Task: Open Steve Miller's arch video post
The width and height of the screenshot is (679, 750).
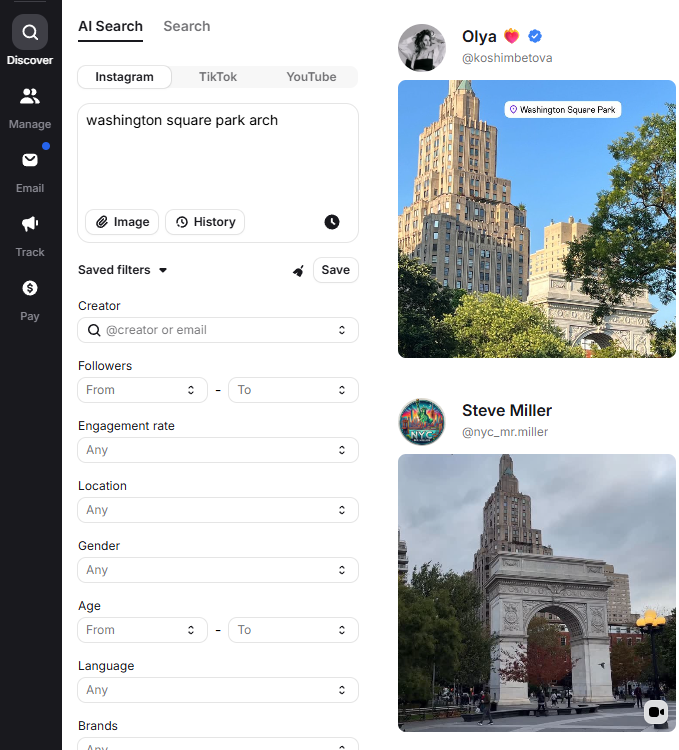Action: click(537, 593)
